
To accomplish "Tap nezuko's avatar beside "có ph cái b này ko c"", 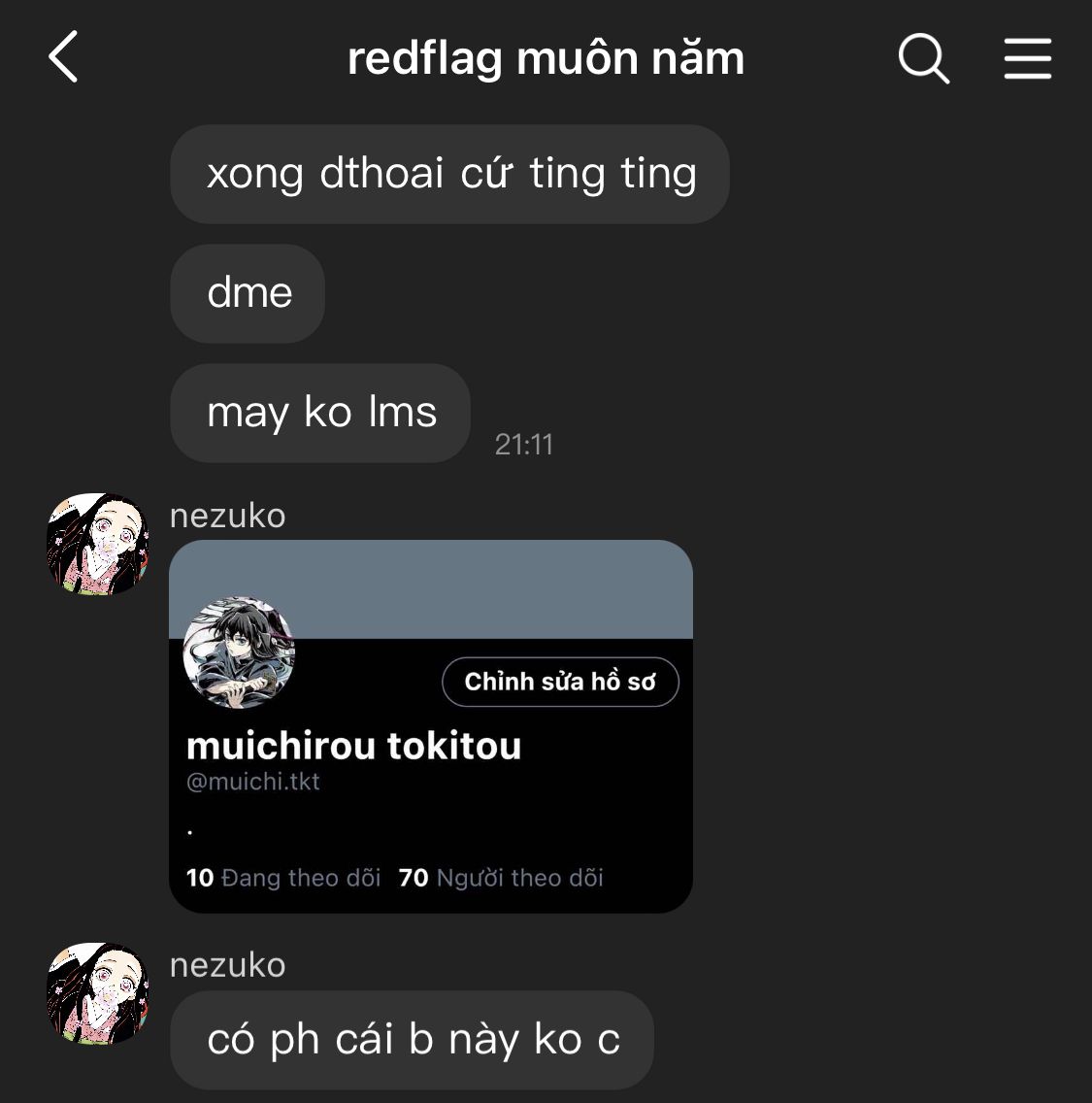I will pyautogui.click(x=98, y=993).
